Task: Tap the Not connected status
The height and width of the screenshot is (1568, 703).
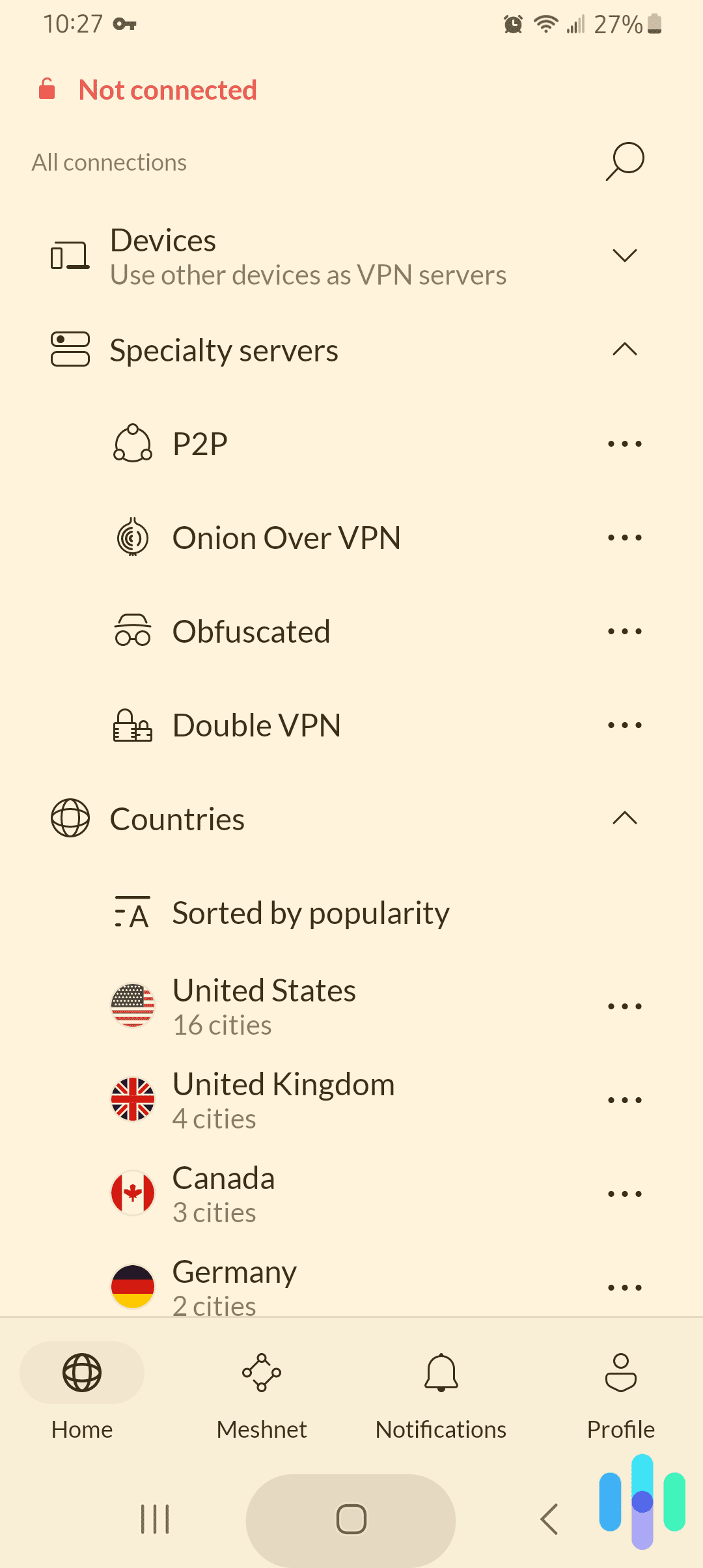Action: pyautogui.click(x=167, y=89)
